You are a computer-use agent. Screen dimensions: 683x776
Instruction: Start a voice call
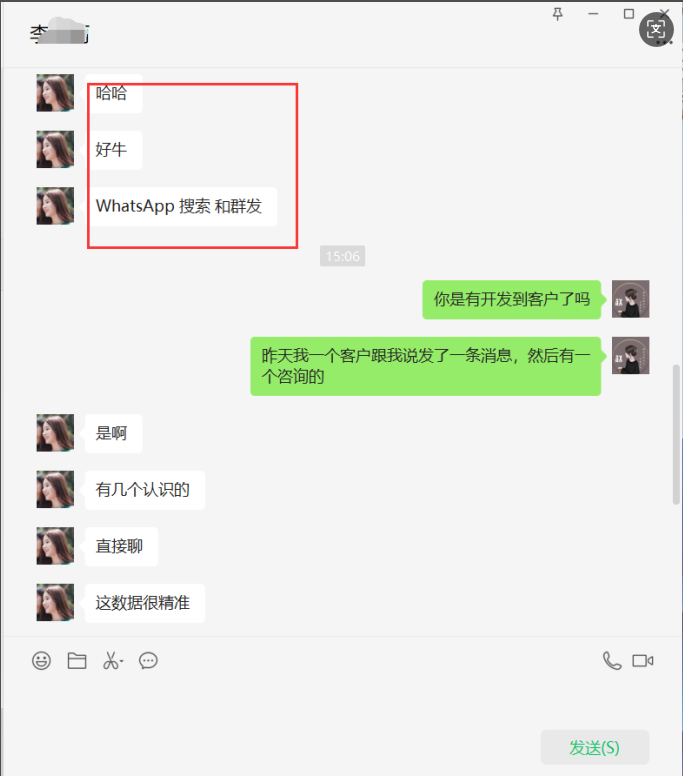click(611, 661)
